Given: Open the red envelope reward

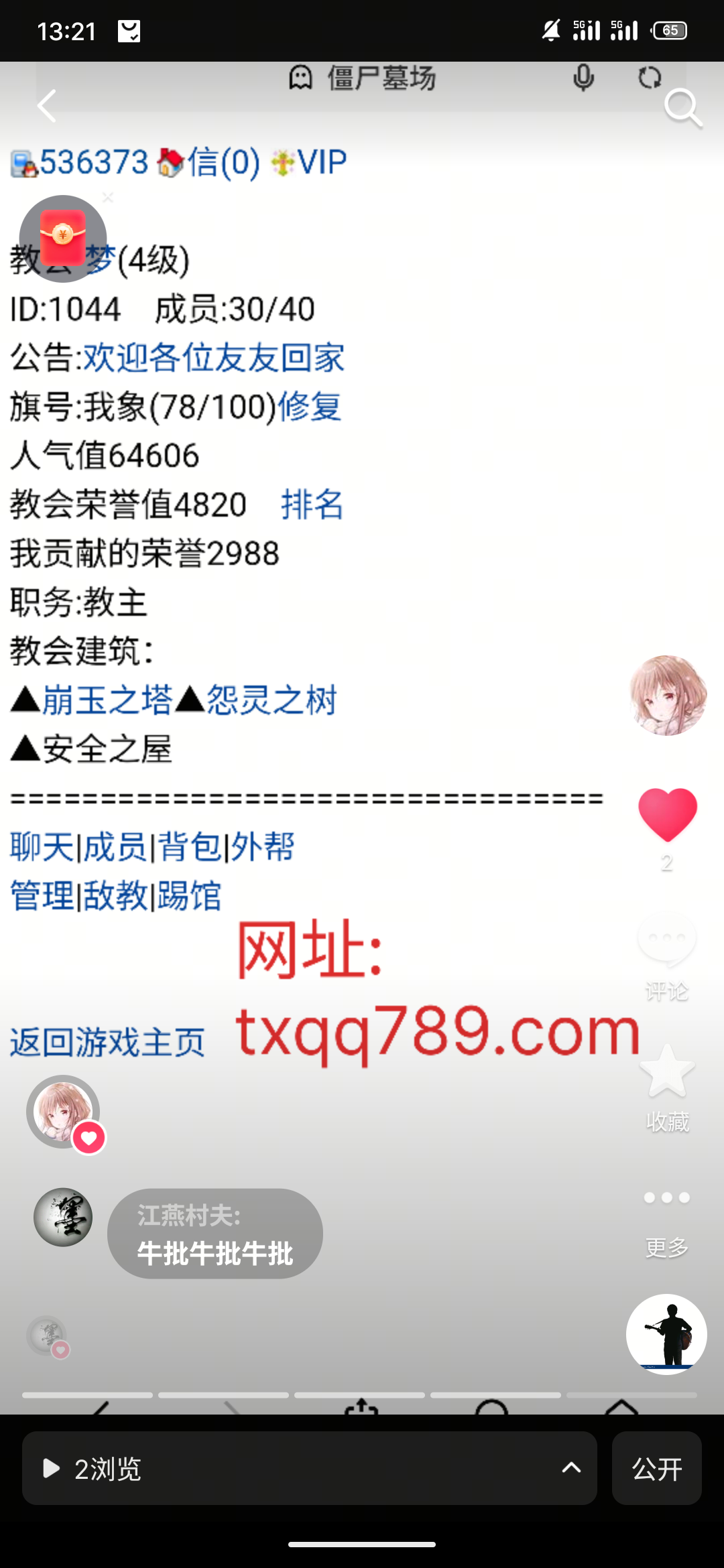Looking at the screenshot, I should pos(62,238).
